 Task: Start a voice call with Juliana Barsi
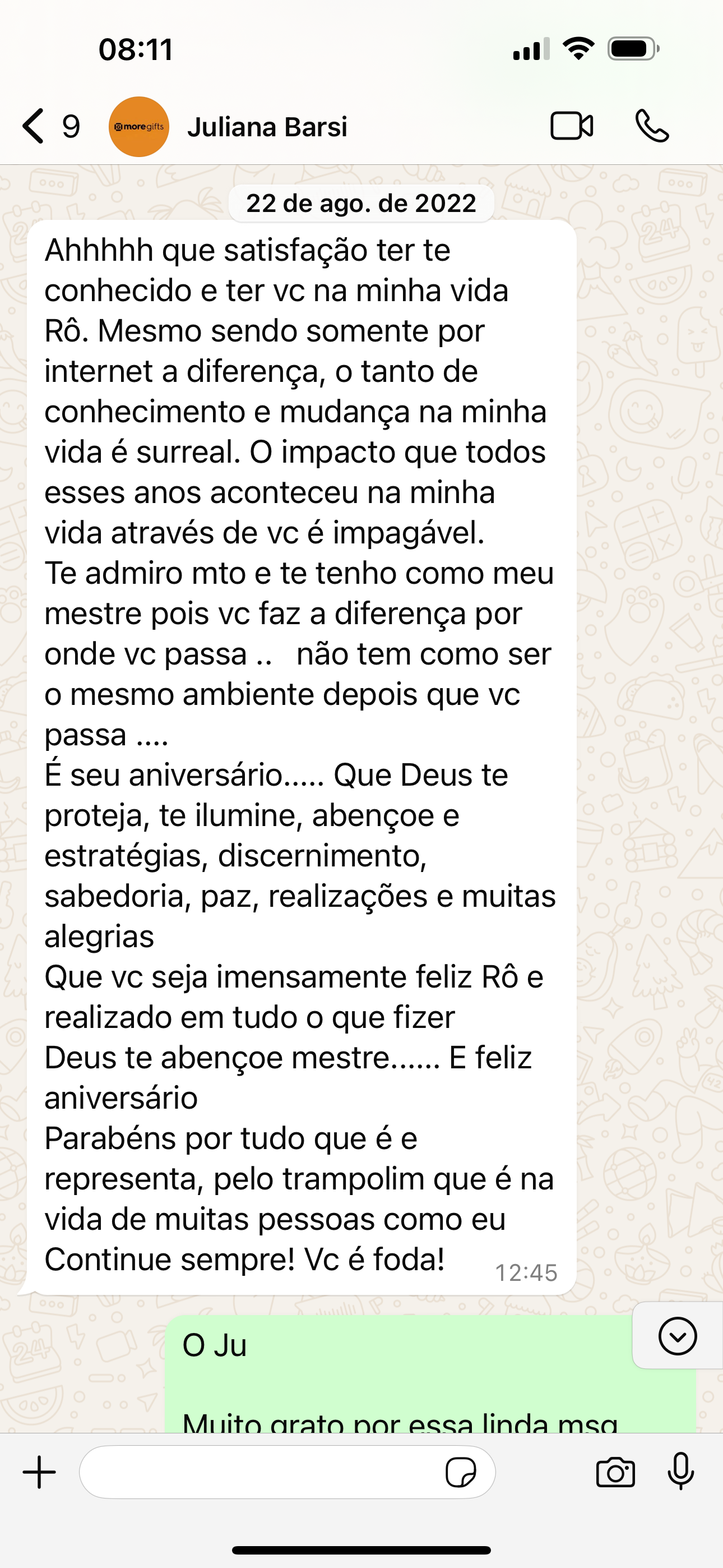click(x=652, y=126)
